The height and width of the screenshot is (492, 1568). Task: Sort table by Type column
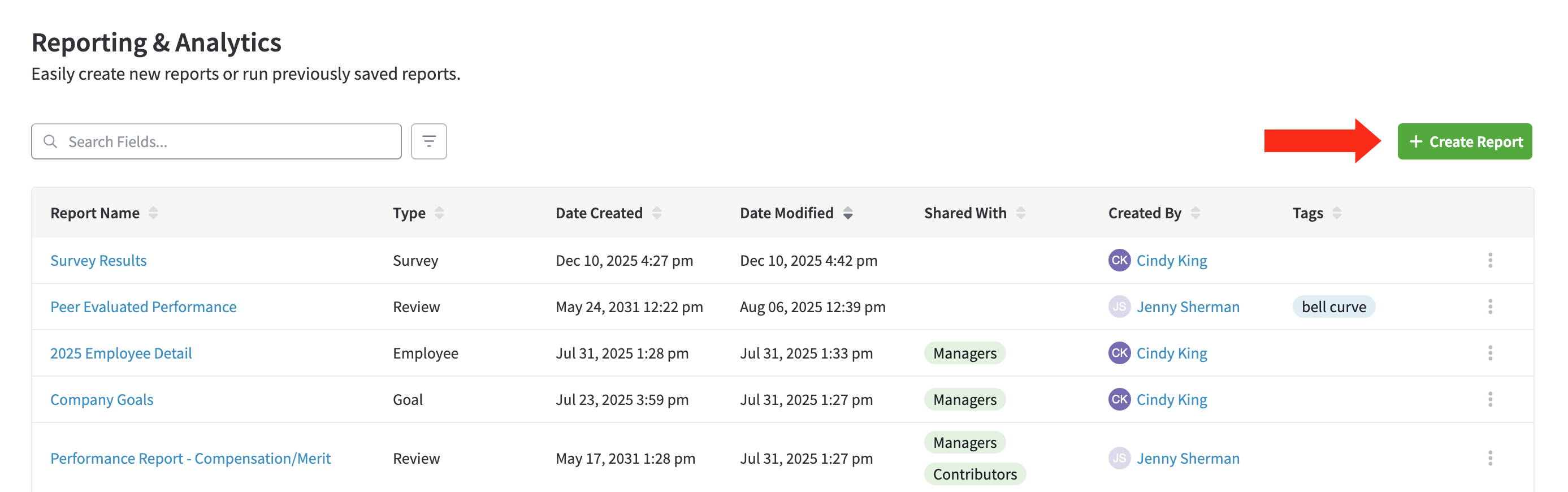coord(439,213)
